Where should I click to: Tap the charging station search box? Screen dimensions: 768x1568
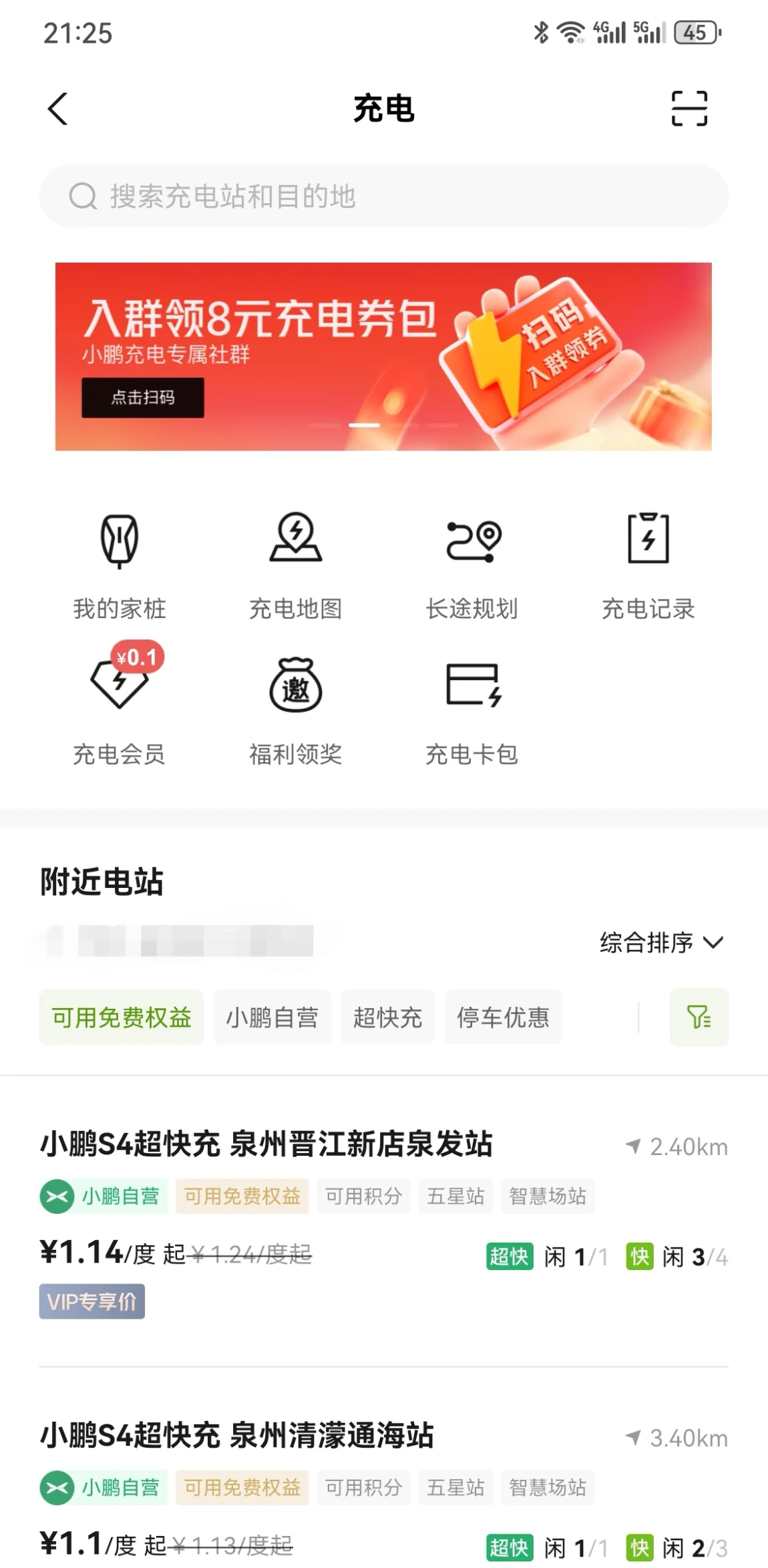[x=383, y=196]
